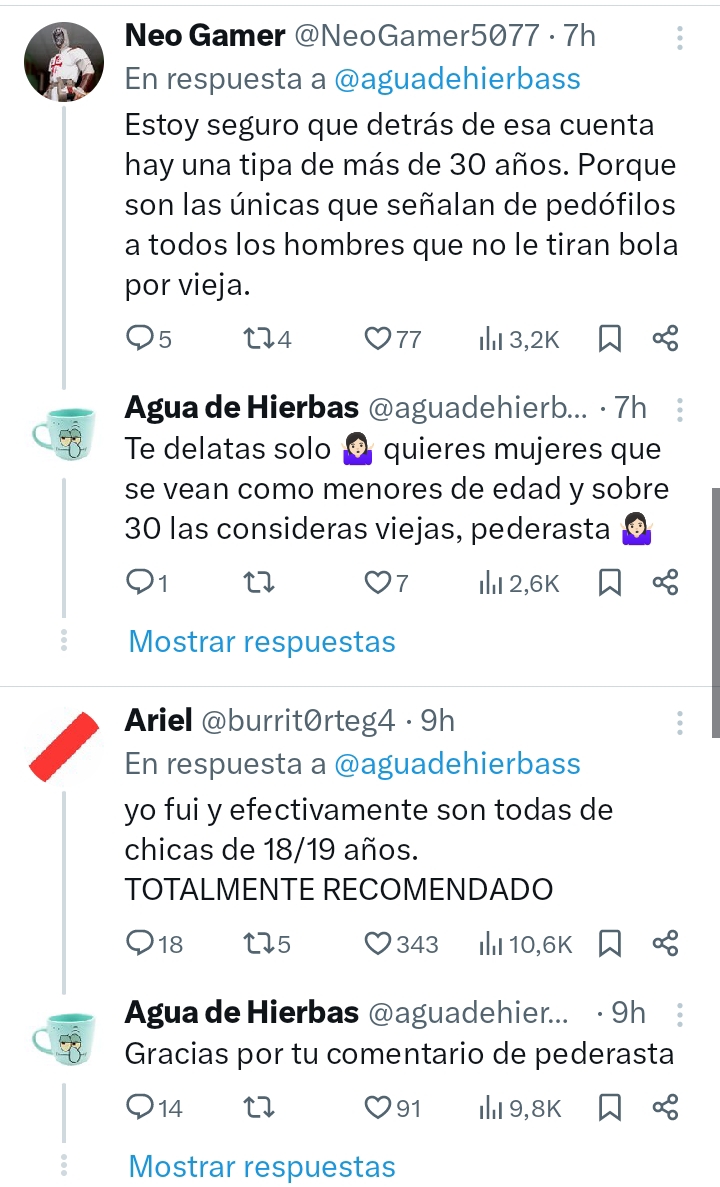
Task: Like the 'Gracias por tu comentario' tweet
Action: click(x=377, y=1108)
